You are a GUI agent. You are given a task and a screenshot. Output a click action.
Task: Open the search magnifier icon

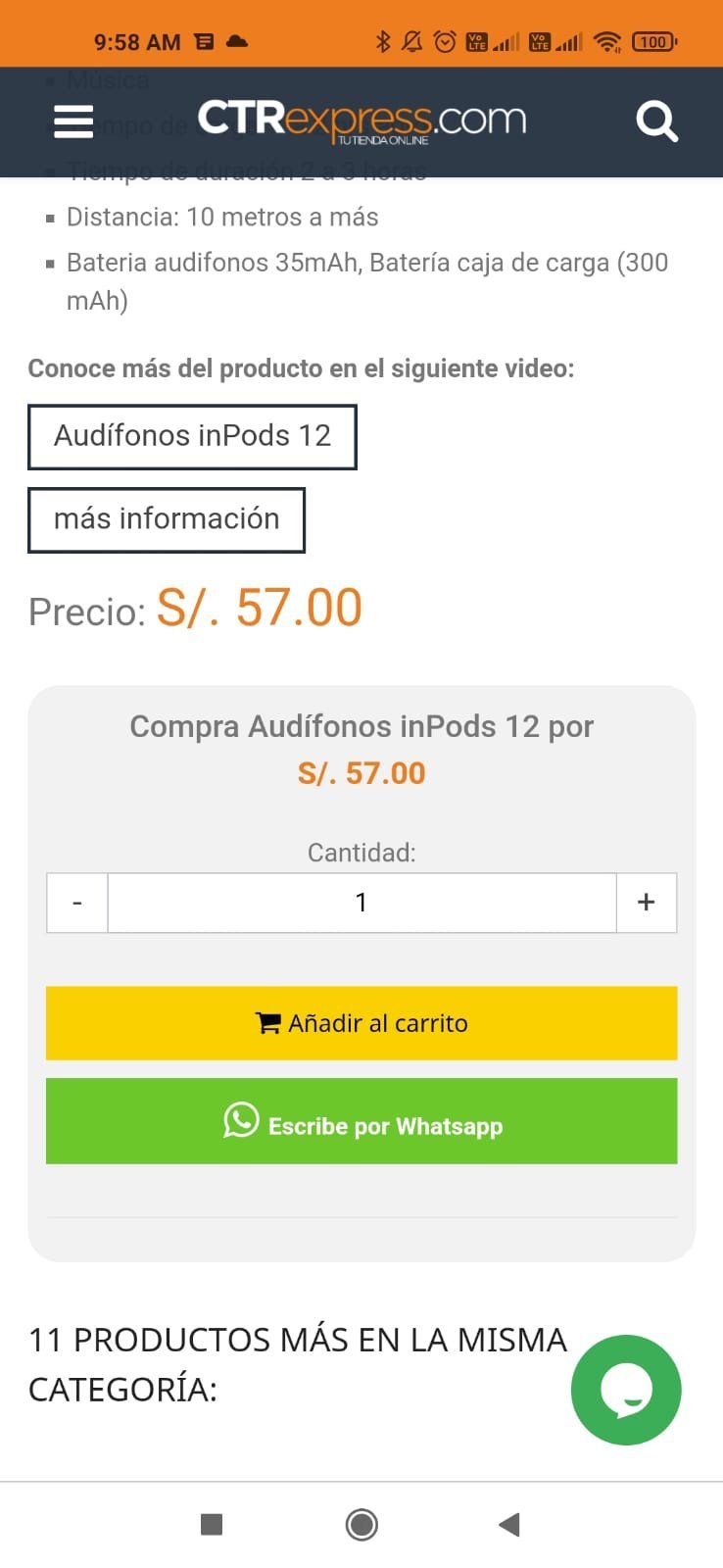click(x=656, y=122)
